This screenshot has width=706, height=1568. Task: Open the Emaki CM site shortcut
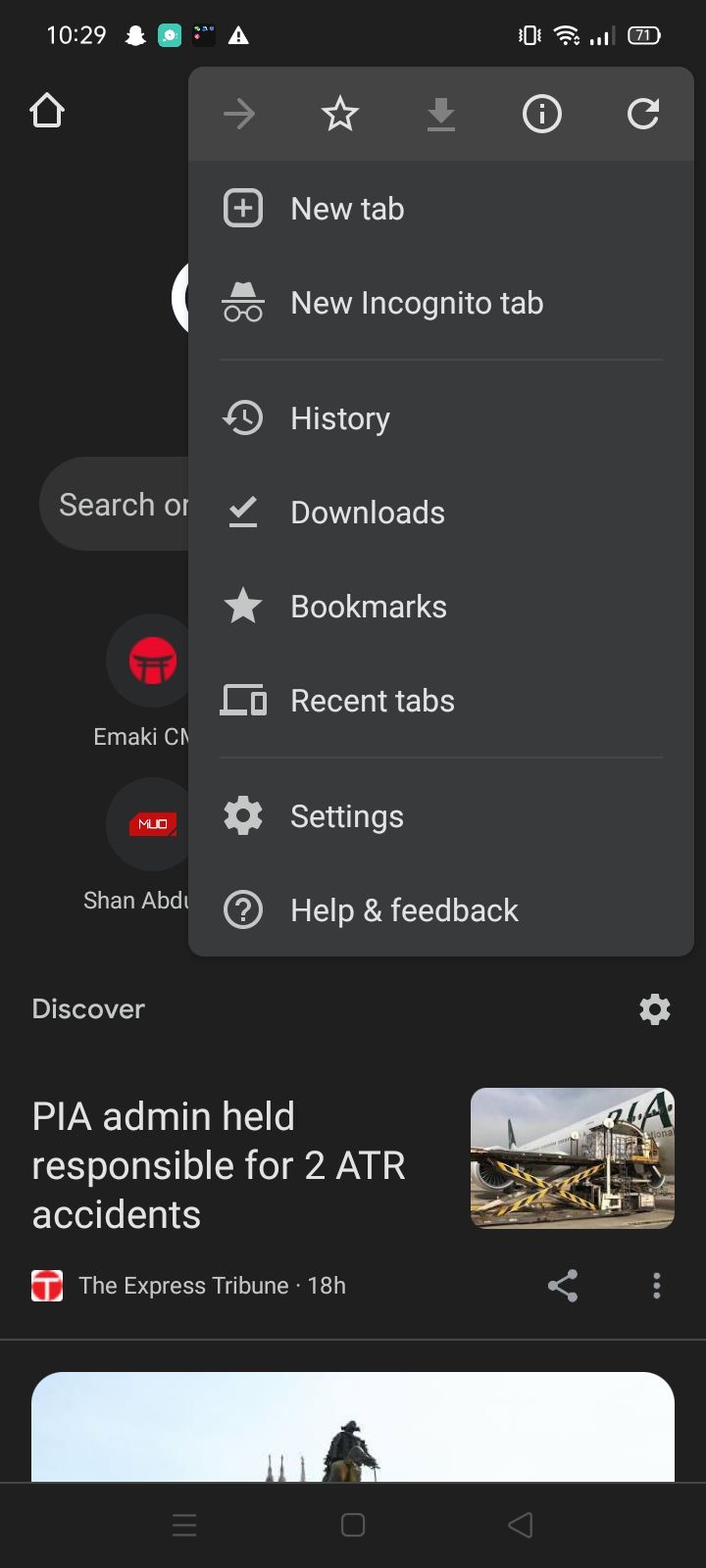pos(152,661)
